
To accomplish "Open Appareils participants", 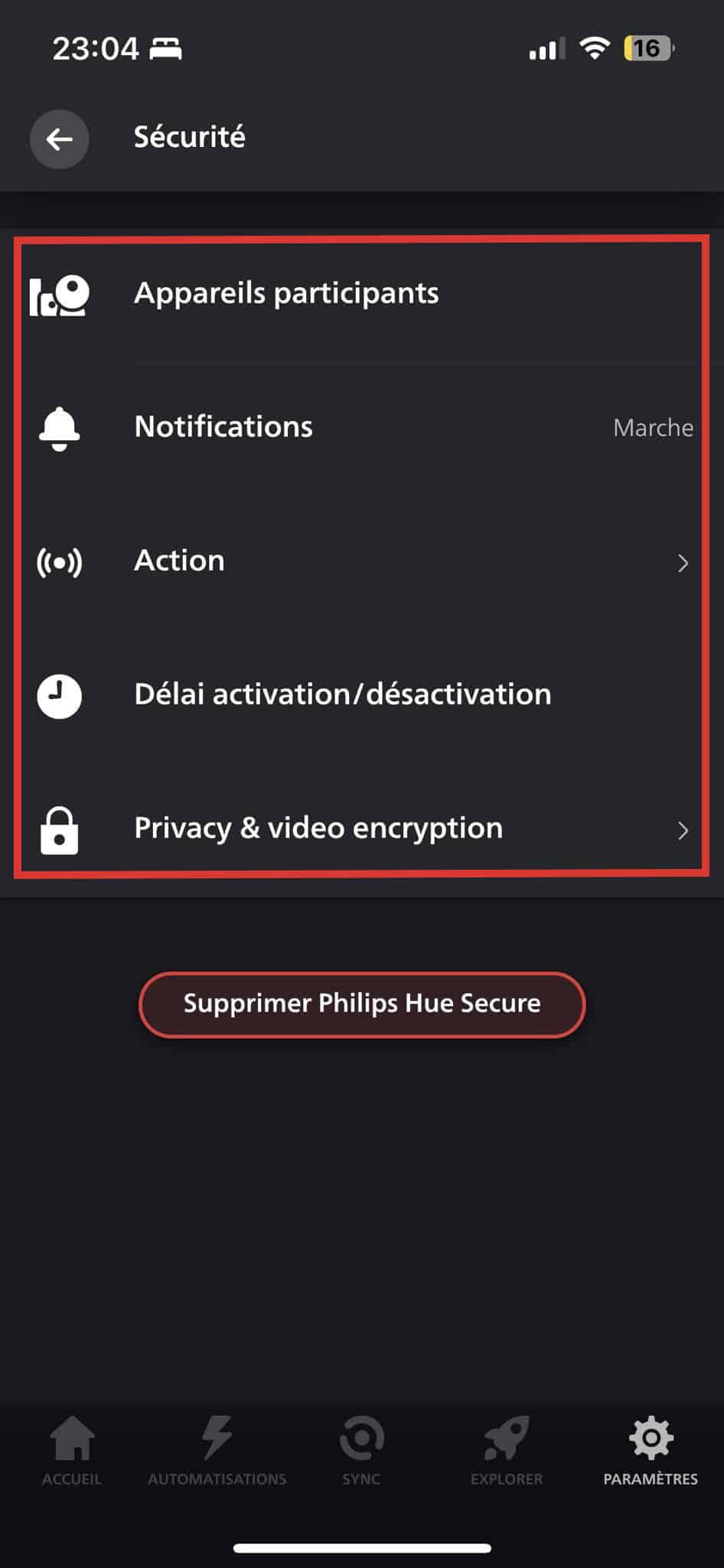I will point(362,294).
